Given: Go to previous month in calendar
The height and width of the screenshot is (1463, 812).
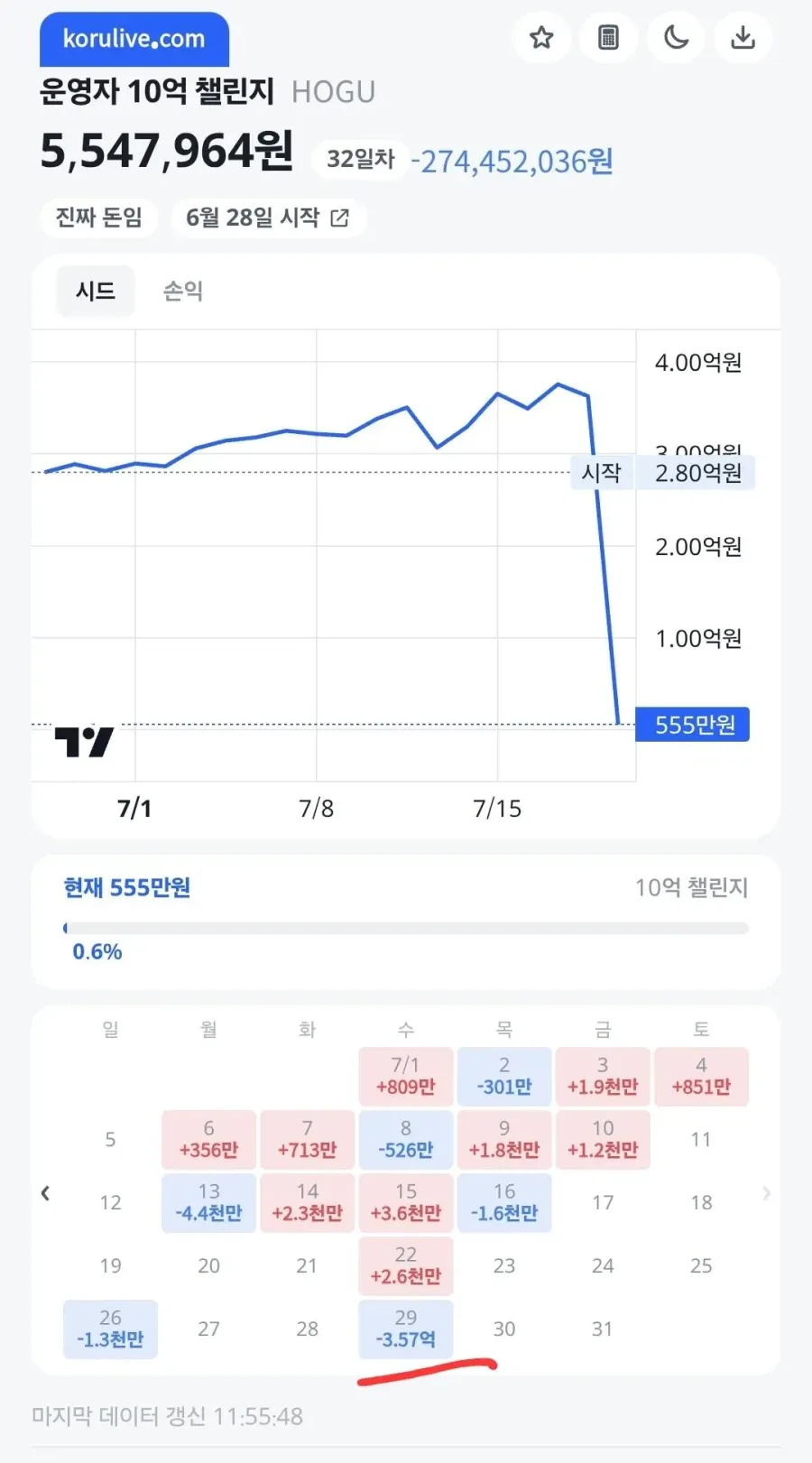Looking at the screenshot, I should tap(46, 1193).
